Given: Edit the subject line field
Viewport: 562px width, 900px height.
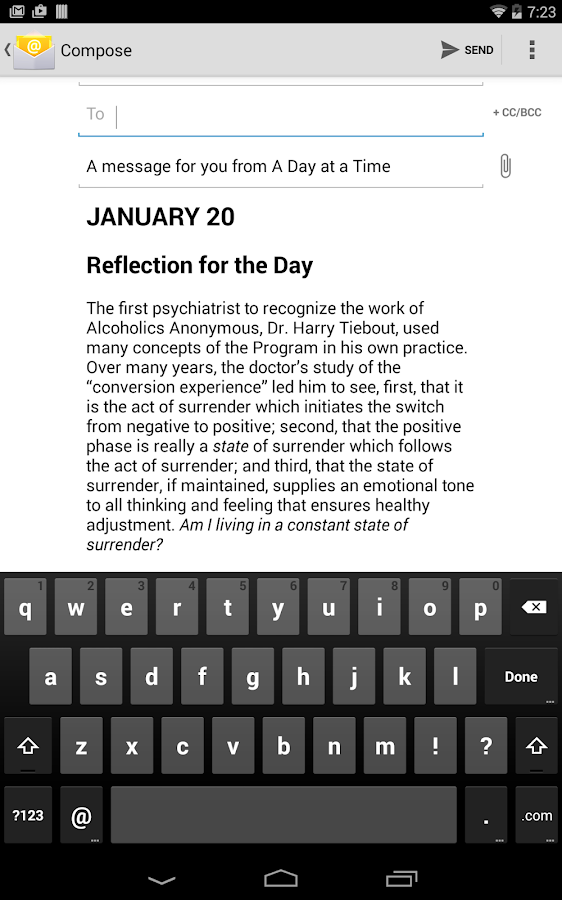Looking at the screenshot, I should 281,166.
